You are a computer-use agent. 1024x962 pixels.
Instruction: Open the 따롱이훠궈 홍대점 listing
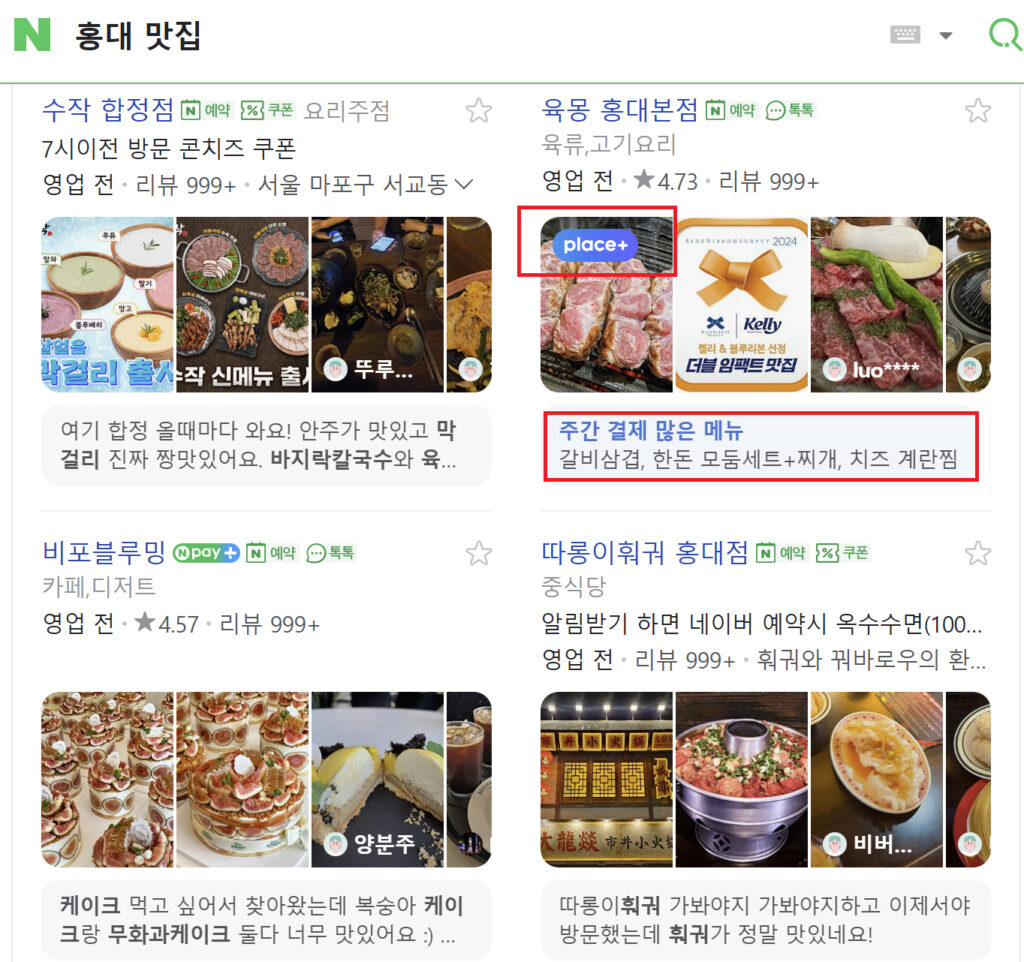tap(645, 552)
